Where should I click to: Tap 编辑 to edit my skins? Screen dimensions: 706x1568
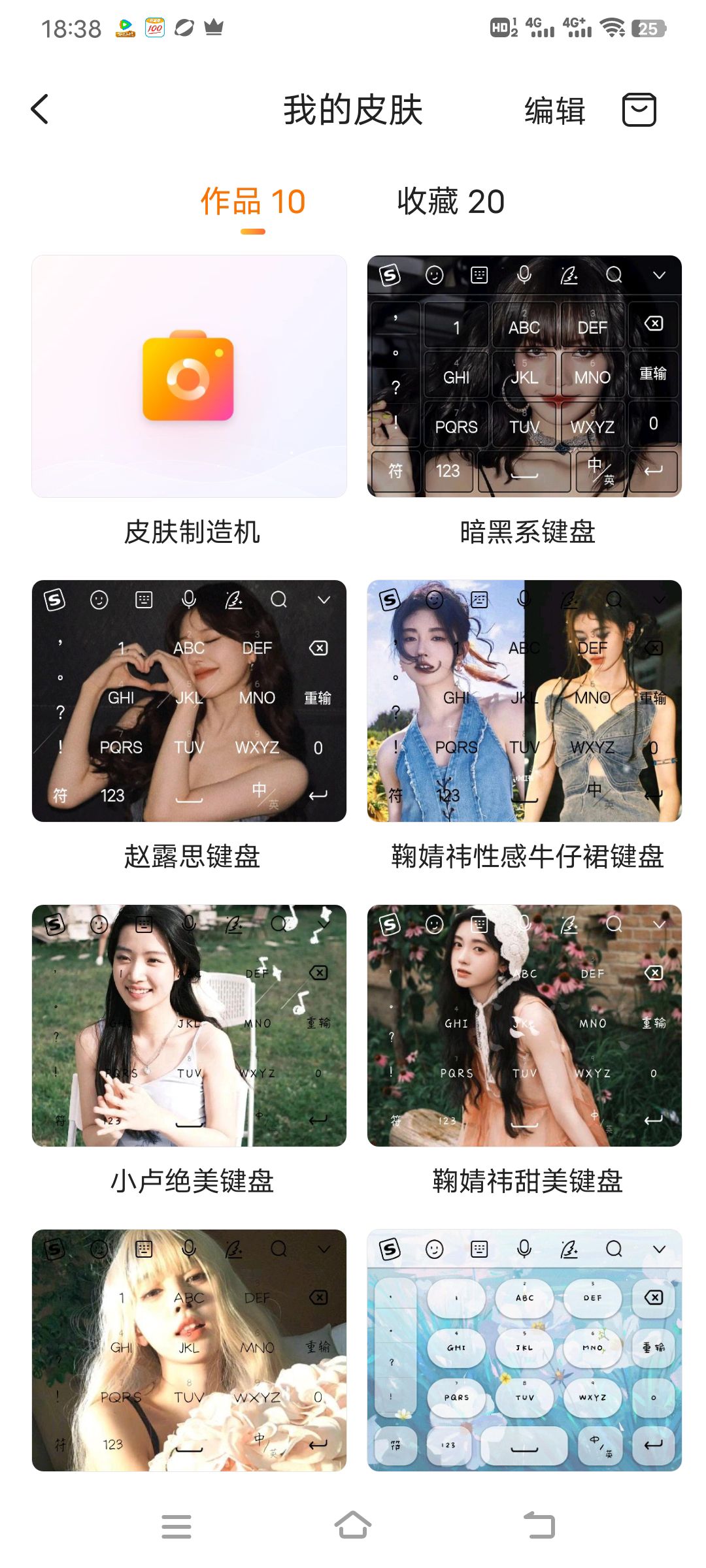[x=555, y=110]
